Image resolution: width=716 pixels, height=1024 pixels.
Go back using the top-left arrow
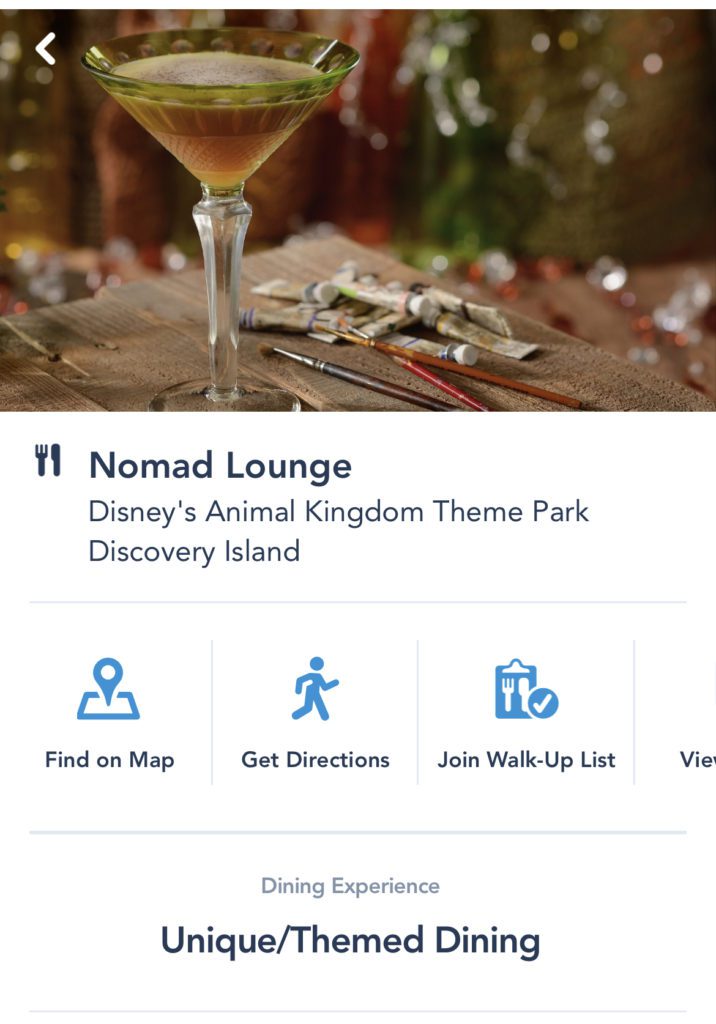(x=46, y=48)
